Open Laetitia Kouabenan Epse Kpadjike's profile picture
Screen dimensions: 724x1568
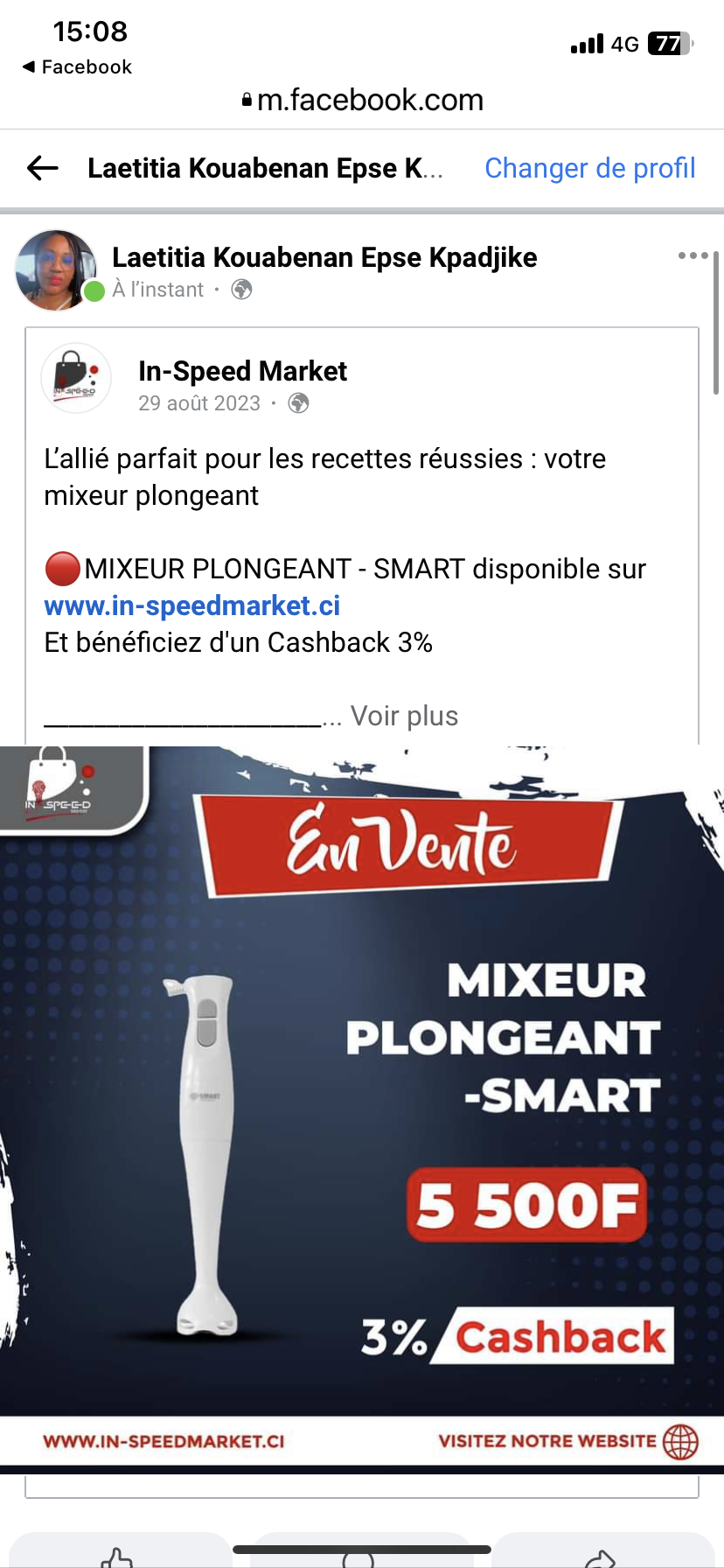[x=56, y=270]
